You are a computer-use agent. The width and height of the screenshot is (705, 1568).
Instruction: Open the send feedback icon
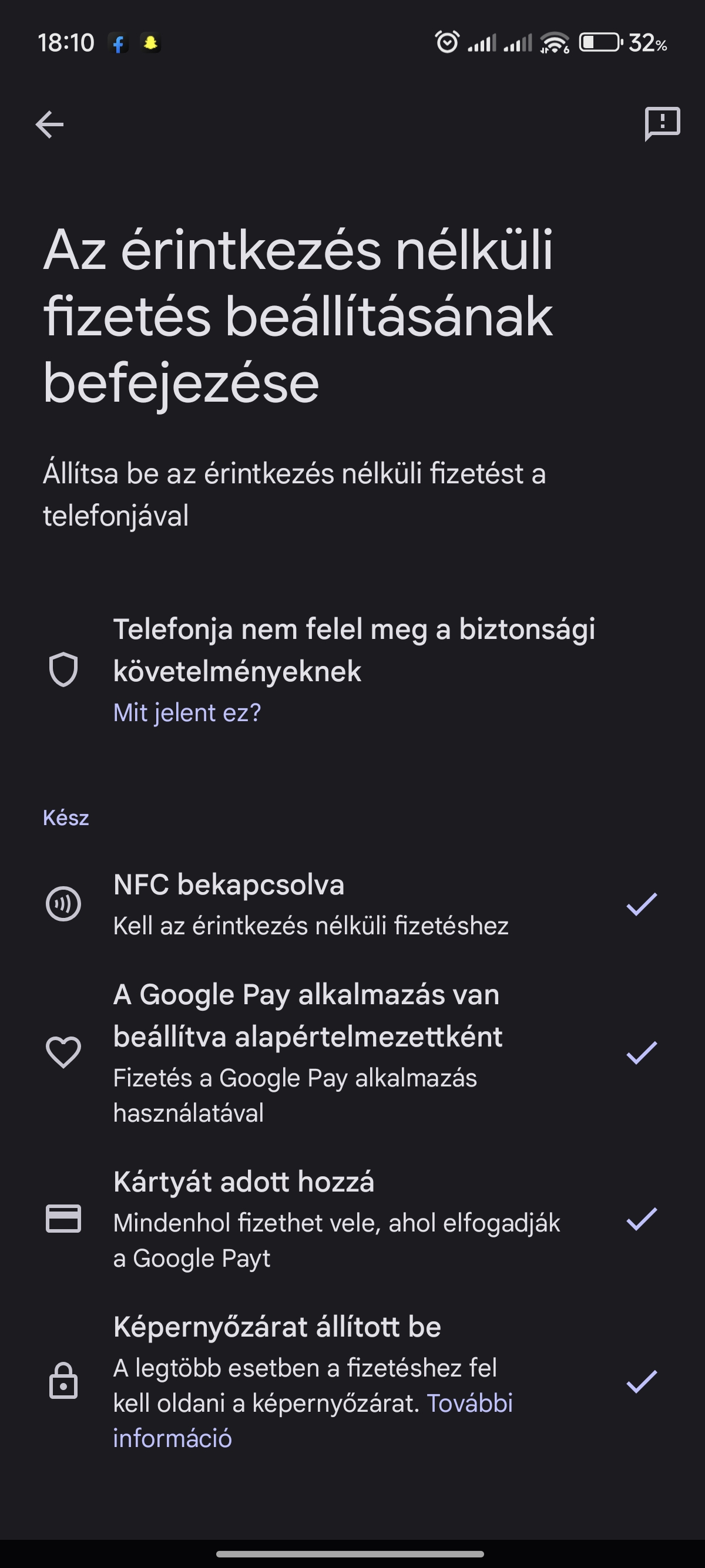click(662, 124)
